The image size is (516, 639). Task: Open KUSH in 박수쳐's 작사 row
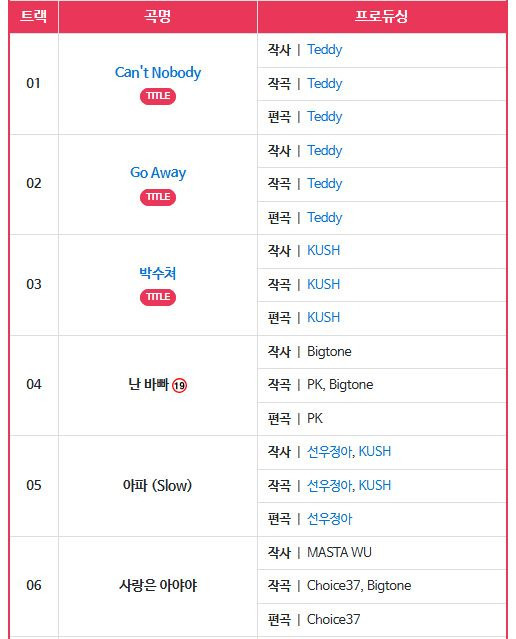pyautogui.click(x=323, y=250)
